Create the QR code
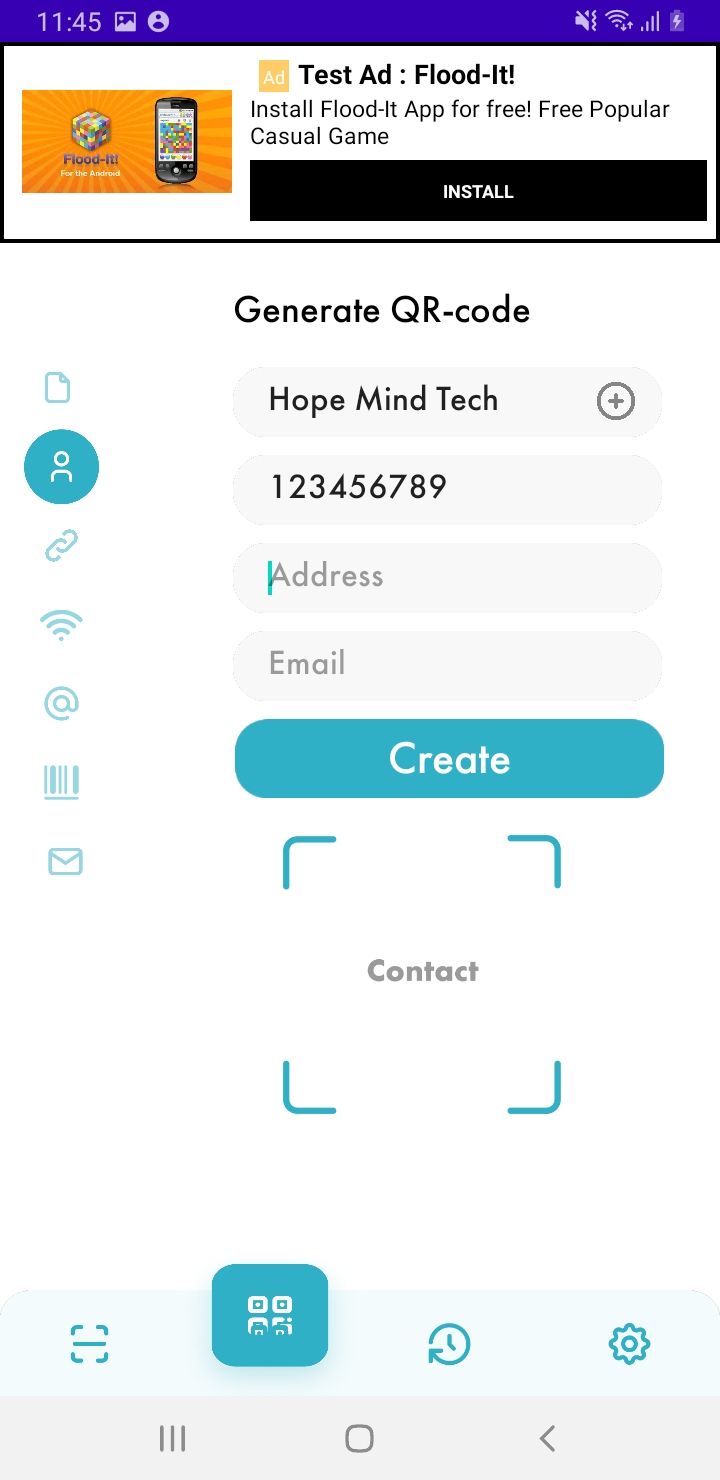 tap(449, 759)
